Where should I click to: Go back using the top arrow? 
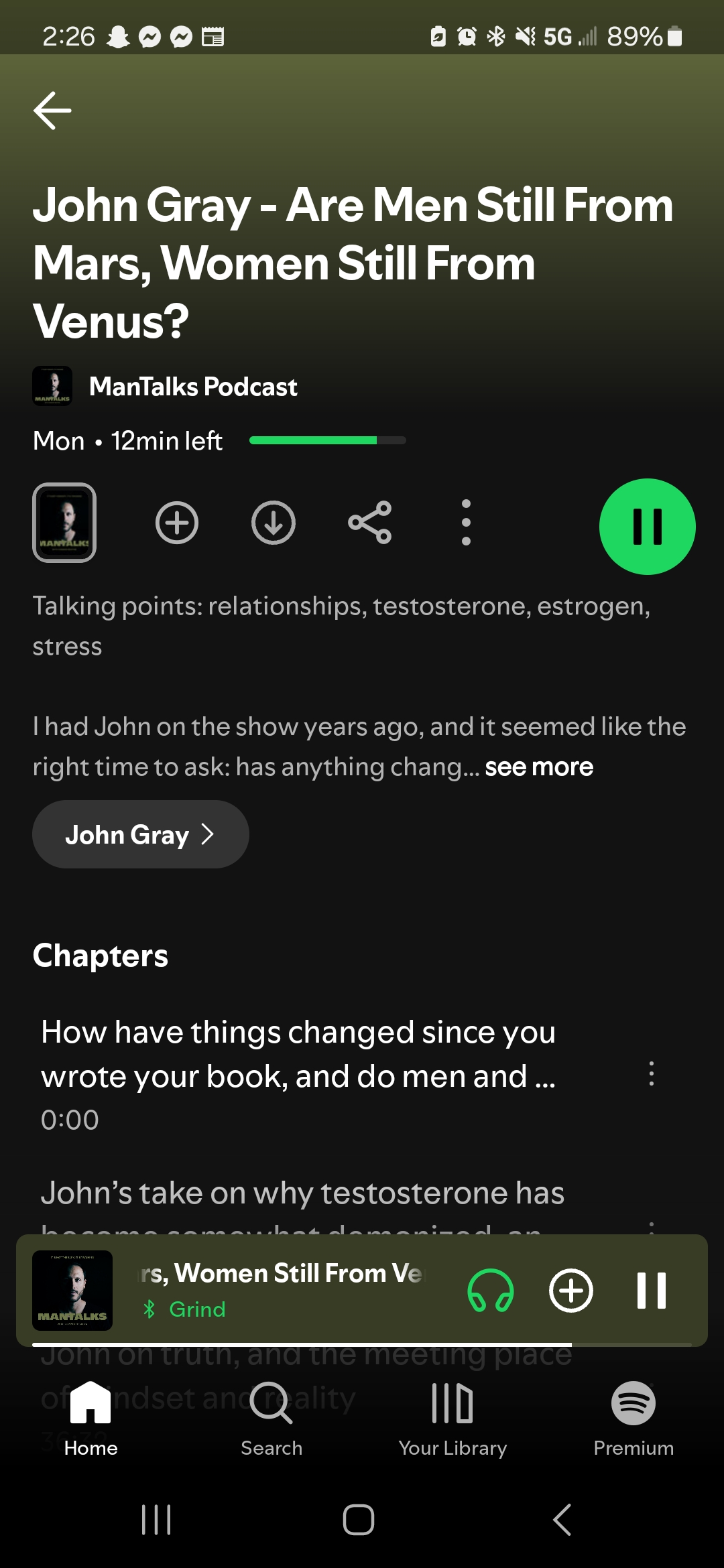pyautogui.click(x=52, y=111)
